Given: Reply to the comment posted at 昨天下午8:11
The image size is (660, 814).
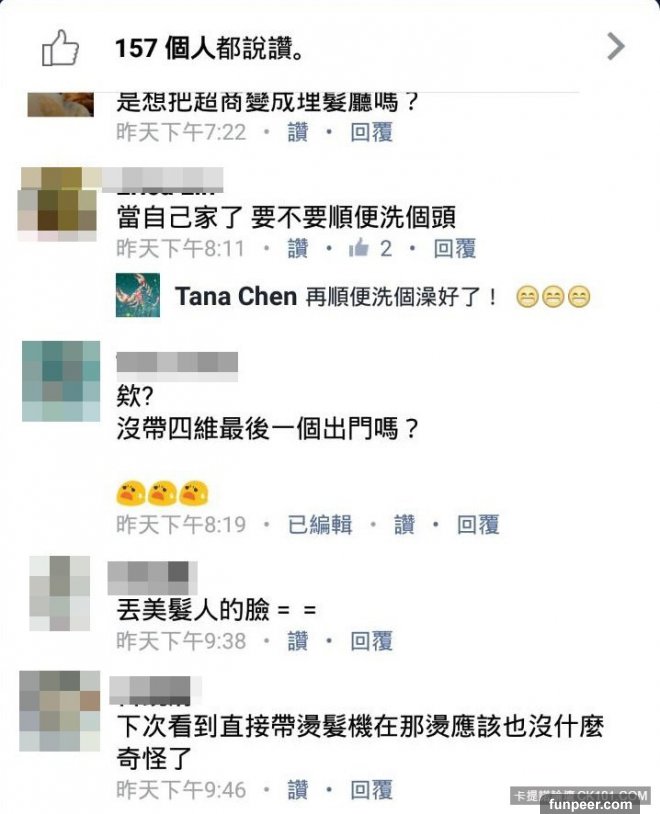Looking at the screenshot, I should (454, 248).
